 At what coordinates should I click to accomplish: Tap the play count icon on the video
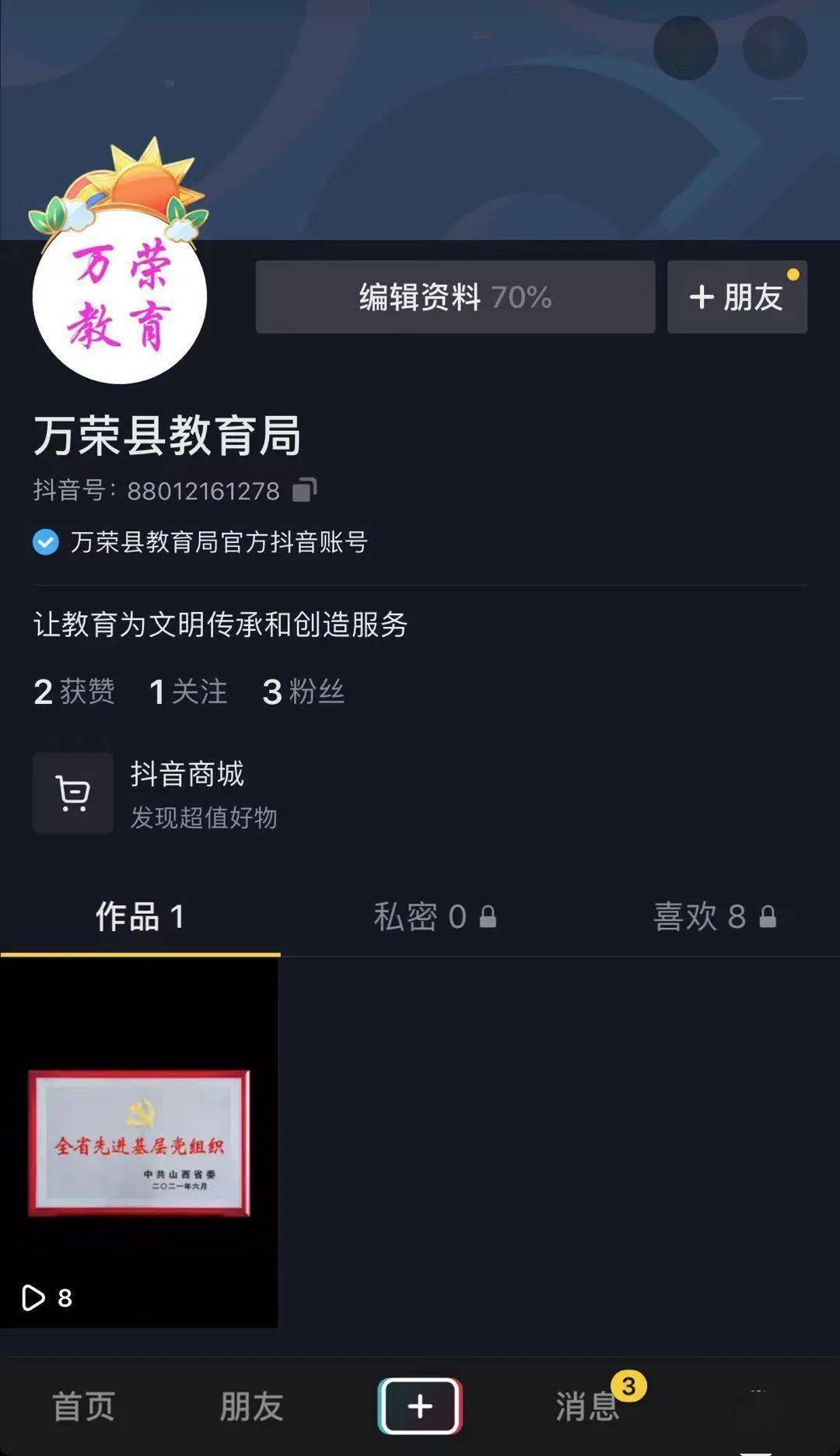33,1297
